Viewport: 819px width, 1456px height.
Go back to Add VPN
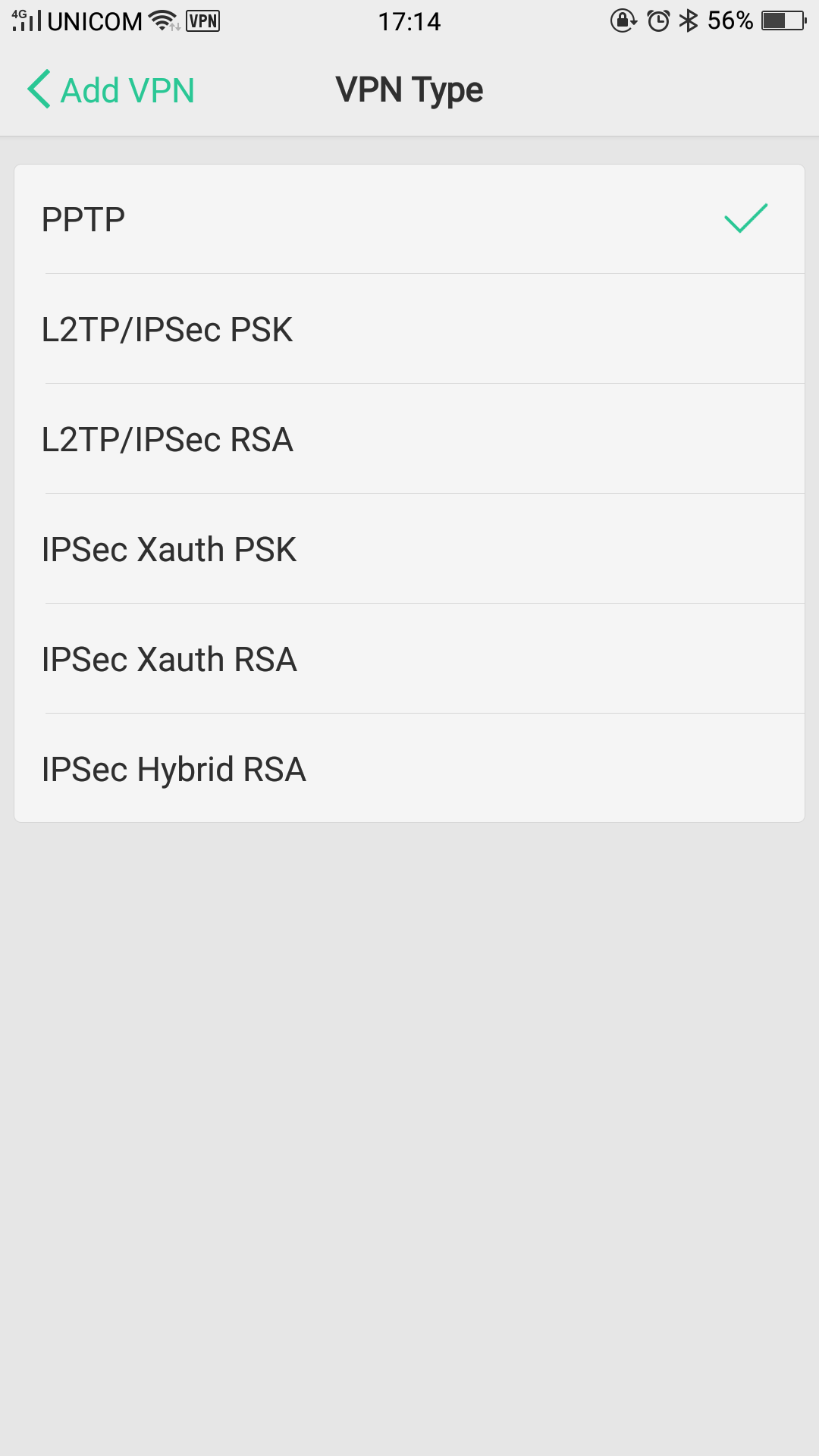click(x=111, y=90)
